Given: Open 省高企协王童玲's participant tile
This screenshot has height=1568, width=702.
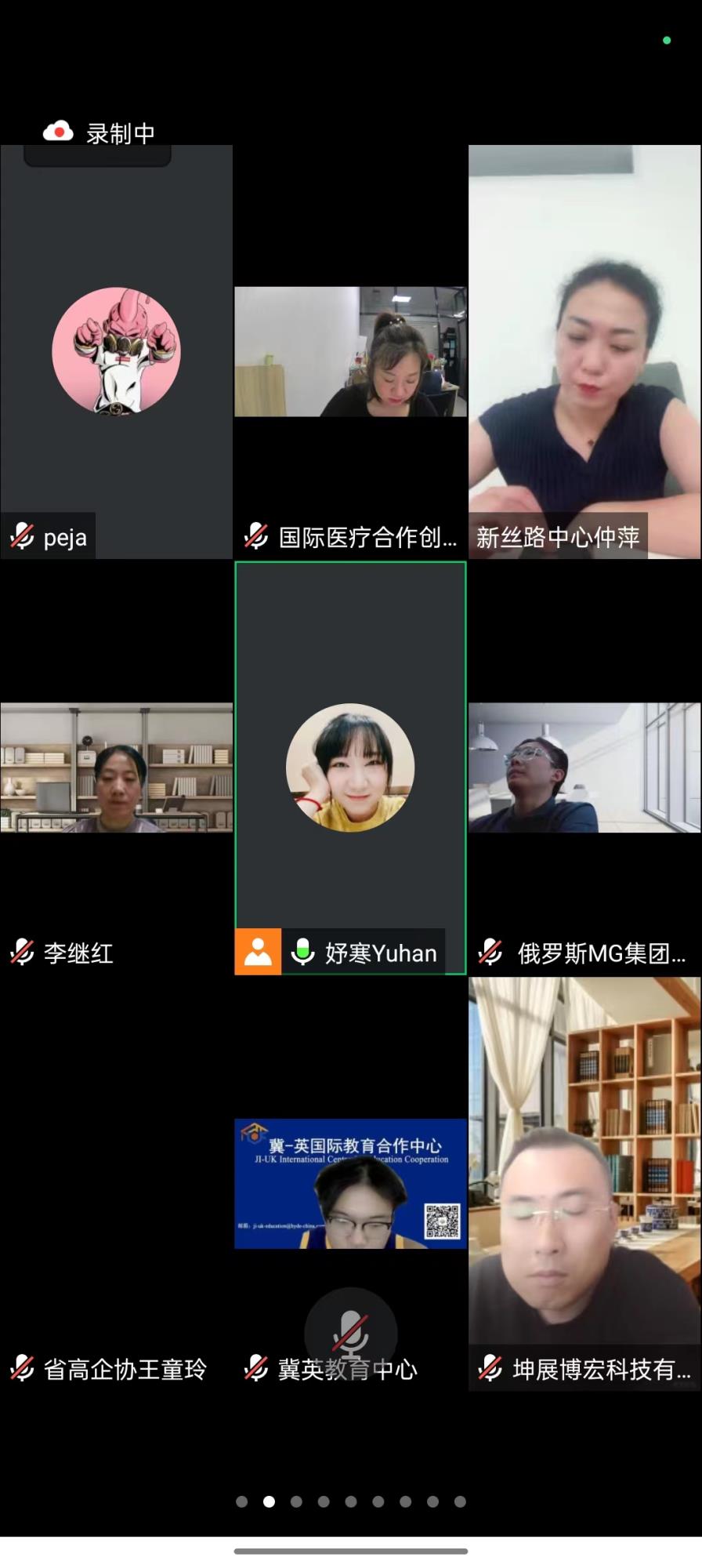Looking at the screenshot, I should (x=116, y=1184).
